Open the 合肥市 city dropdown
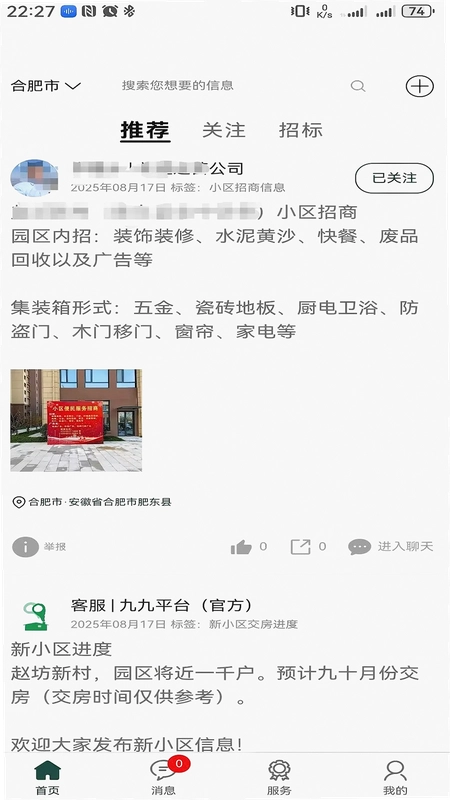450x800 pixels. [46, 86]
